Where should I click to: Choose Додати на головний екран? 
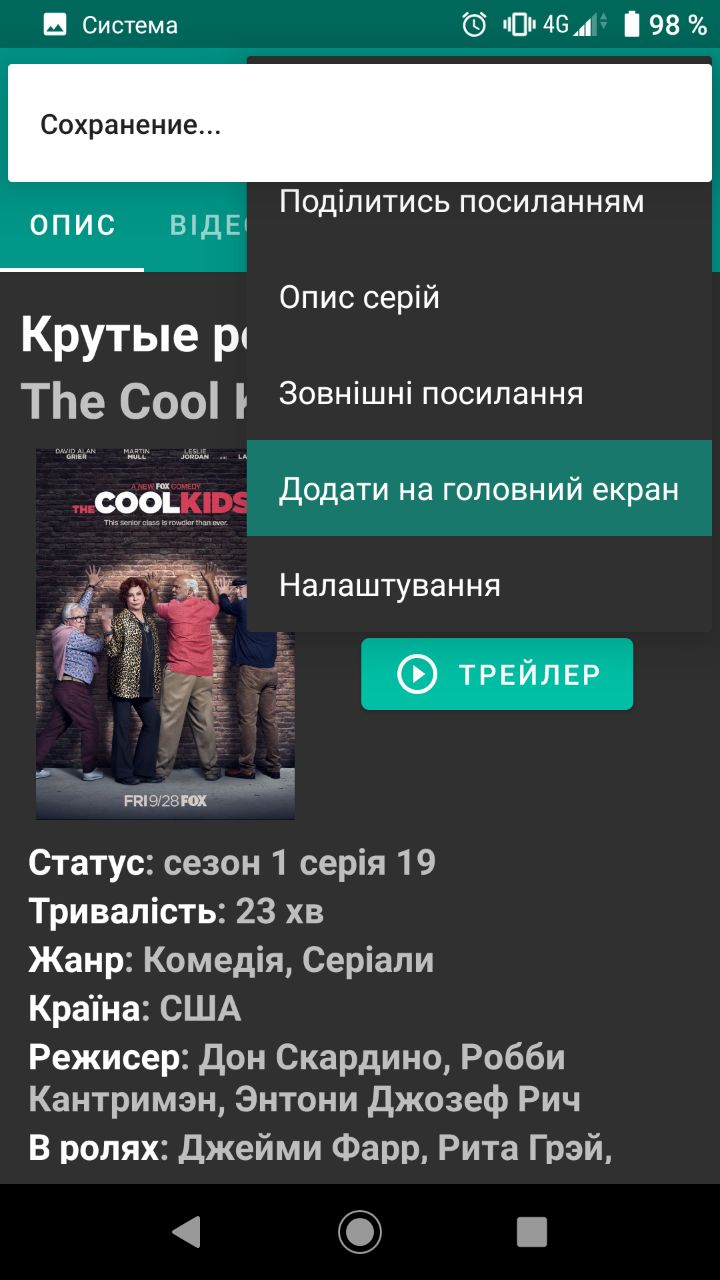(x=479, y=489)
